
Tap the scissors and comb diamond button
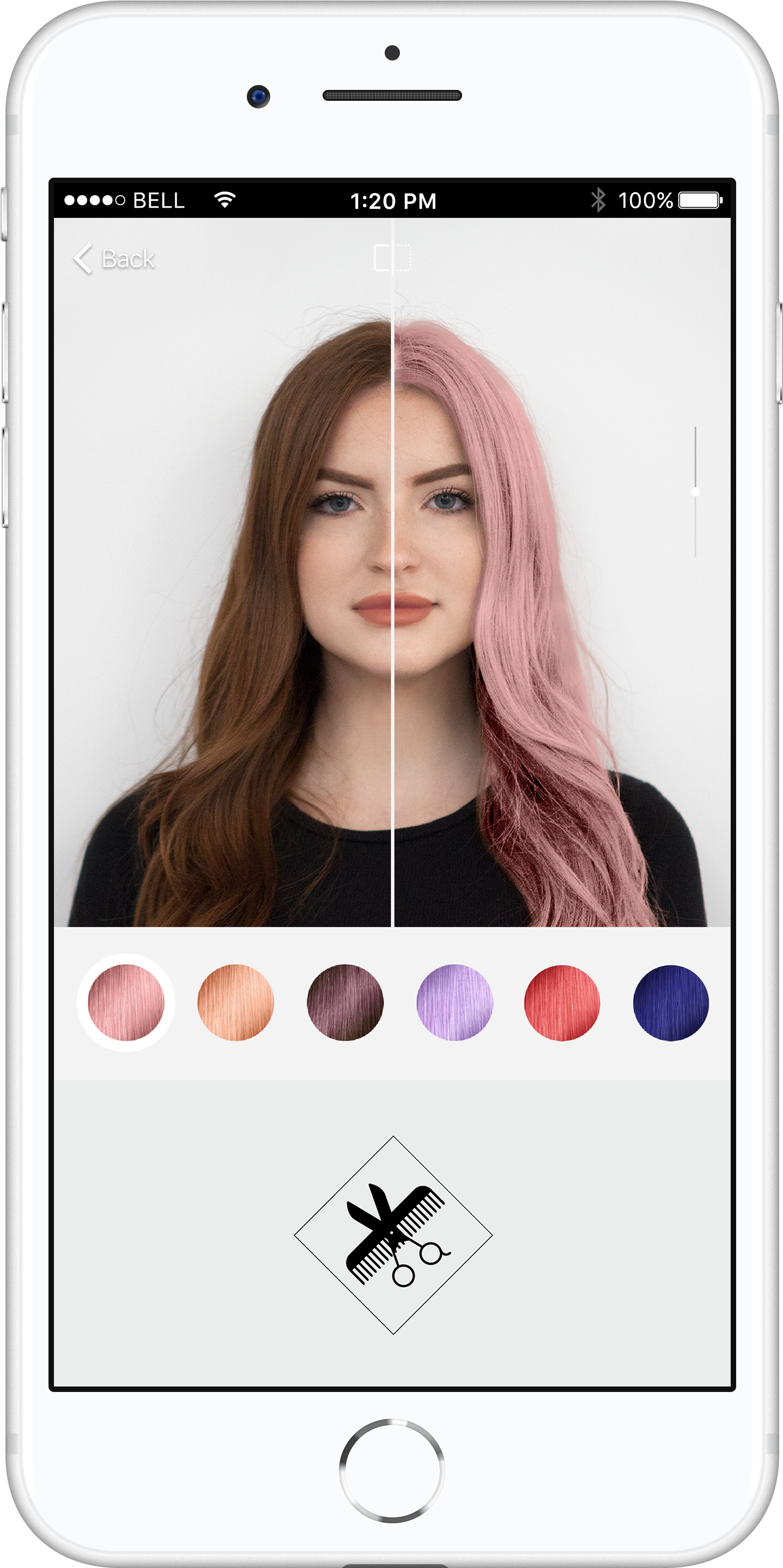pyautogui.click(x=393, y=1236)
